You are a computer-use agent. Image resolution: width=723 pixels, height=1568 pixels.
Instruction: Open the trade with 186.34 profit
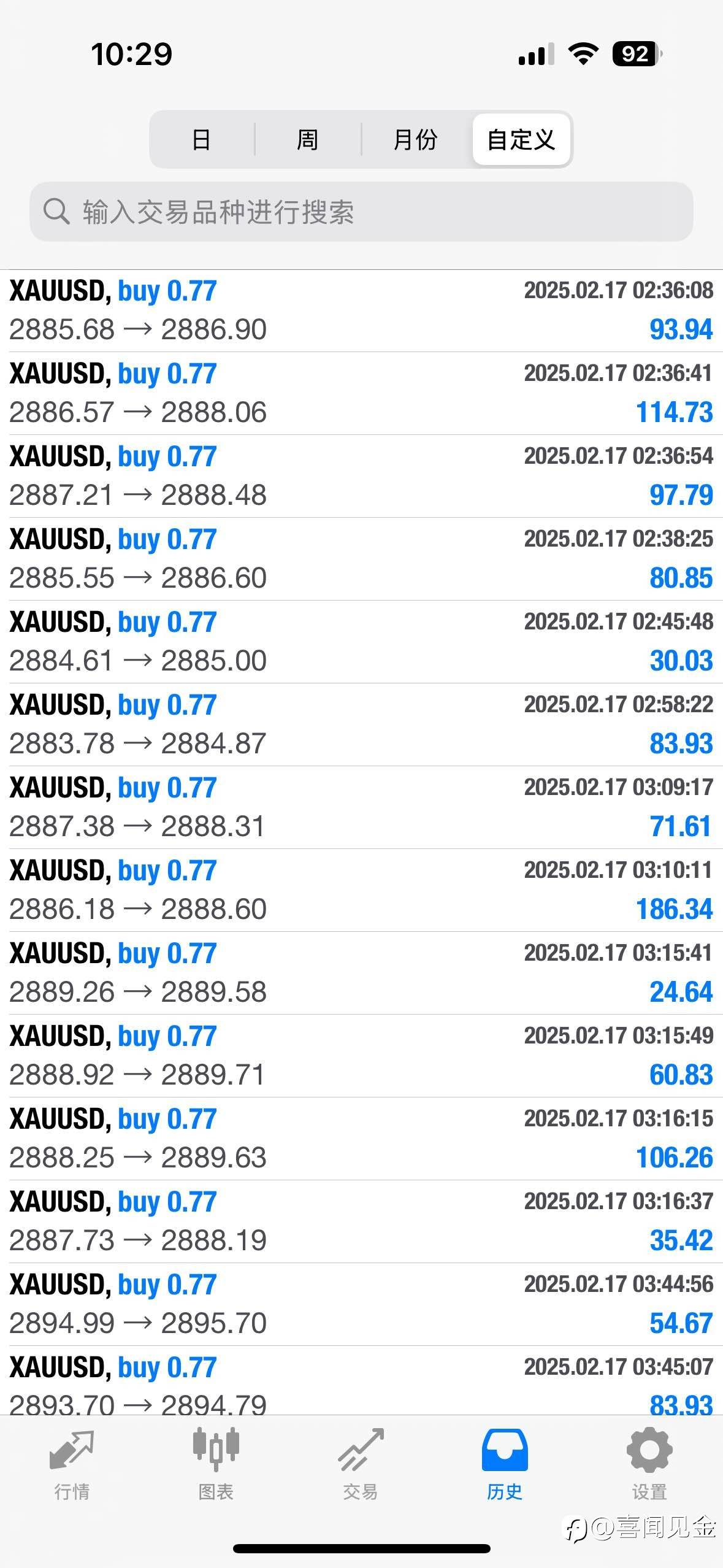coord(361,890)
